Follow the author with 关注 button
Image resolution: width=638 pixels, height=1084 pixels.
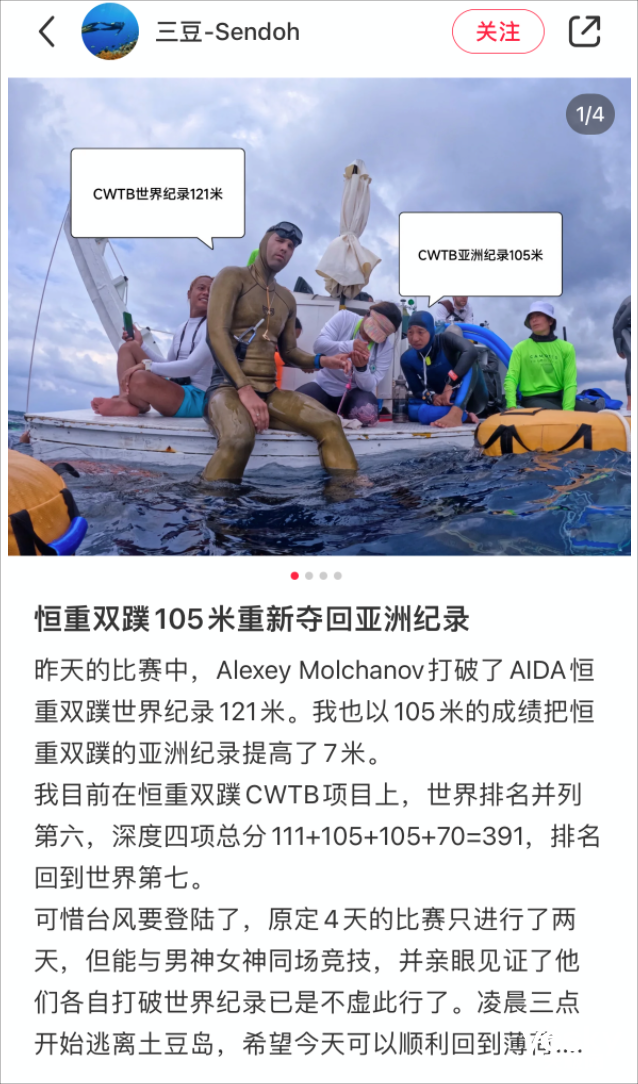click(x=498, y=31)
